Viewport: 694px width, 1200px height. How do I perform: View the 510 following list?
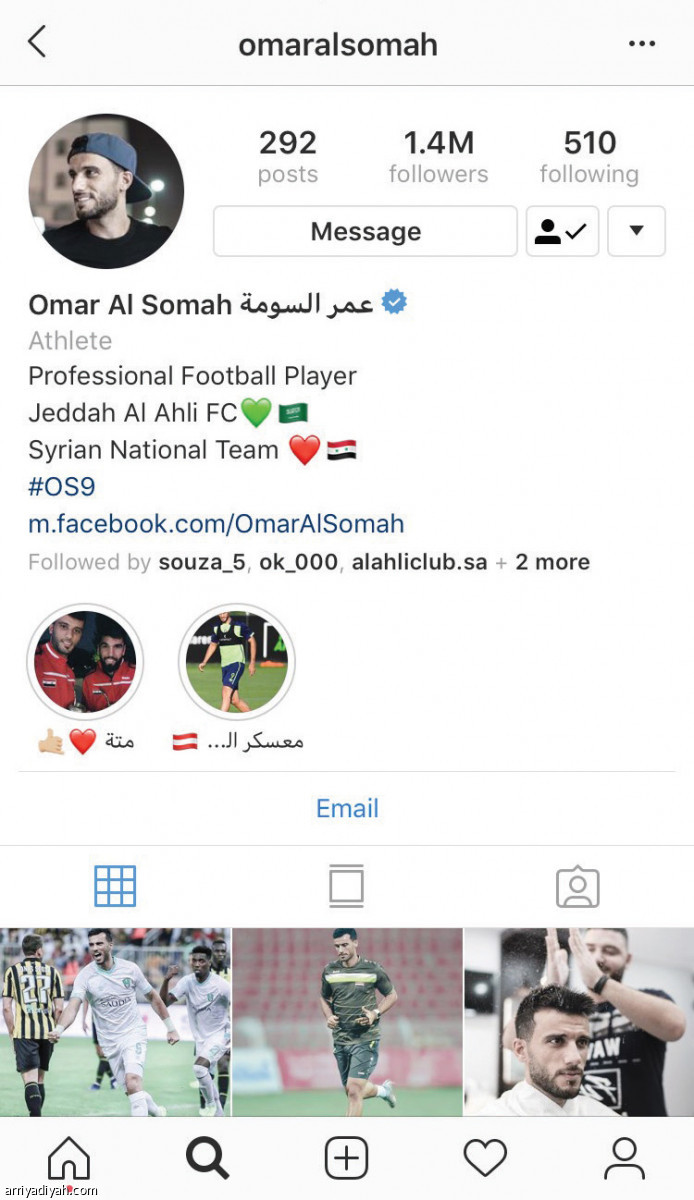coord(589,157)
